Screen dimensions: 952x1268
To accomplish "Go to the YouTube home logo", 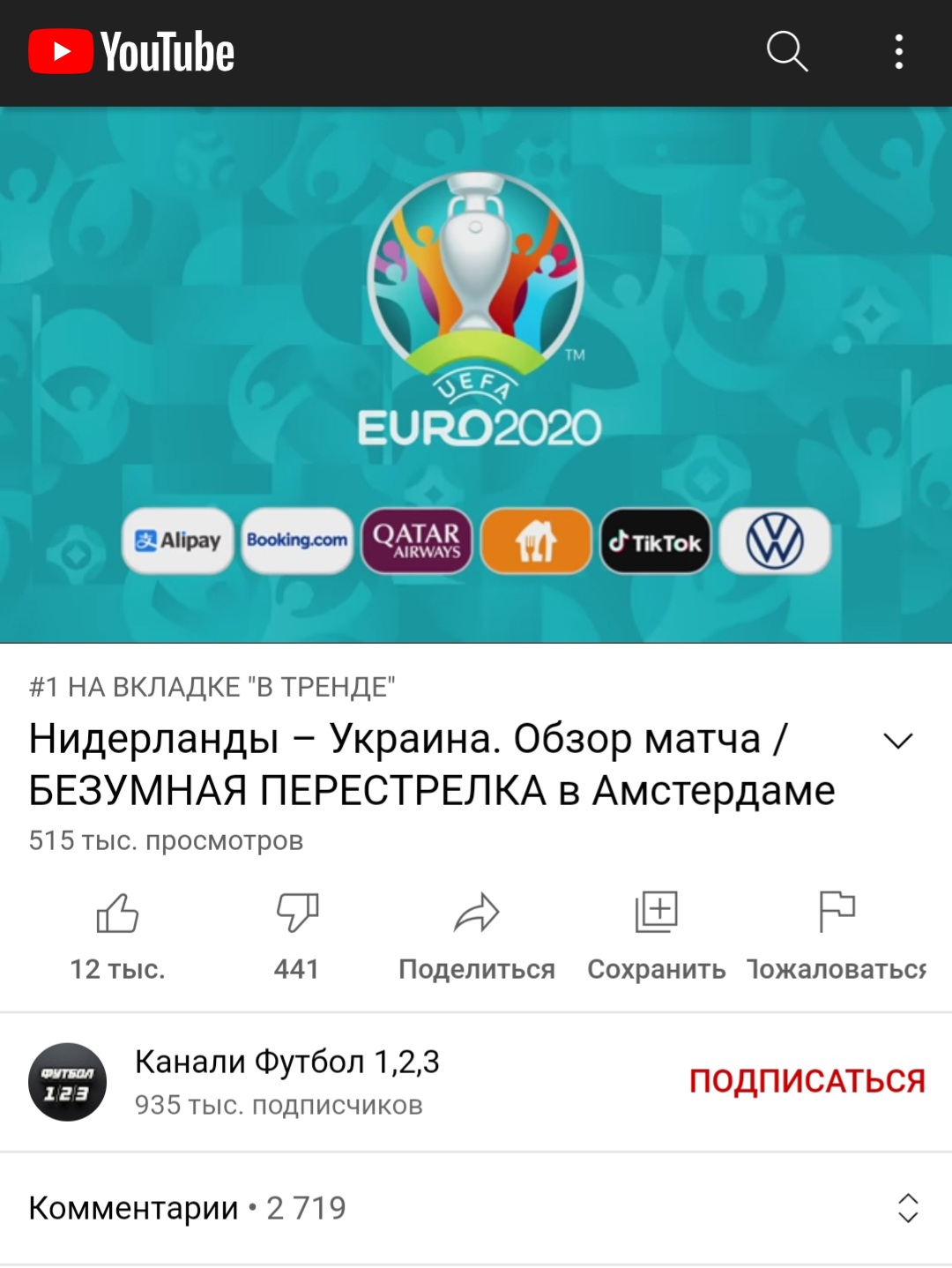I will pos(132,52).
